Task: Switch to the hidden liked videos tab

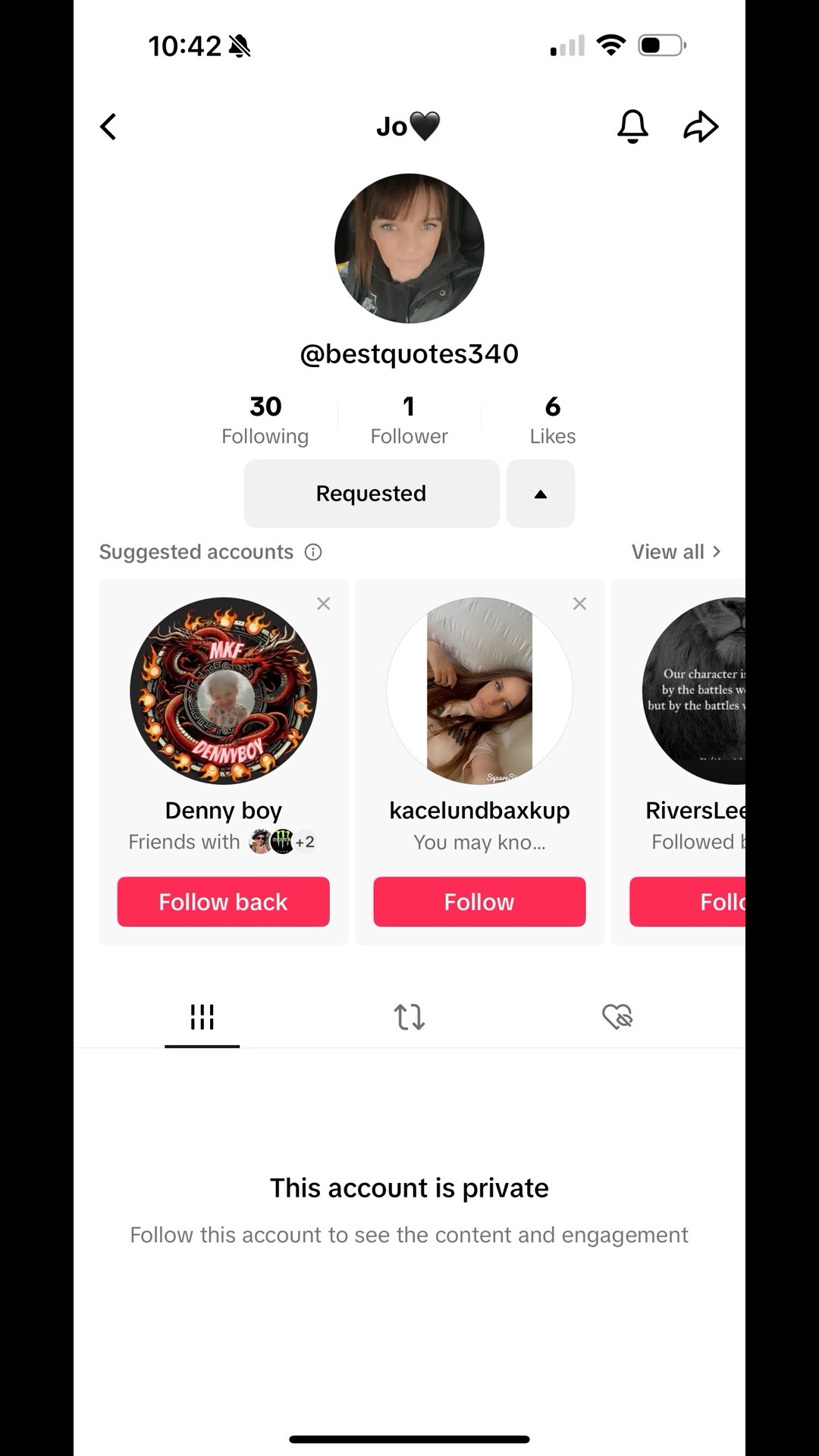Action: (x=617, y=1017)
